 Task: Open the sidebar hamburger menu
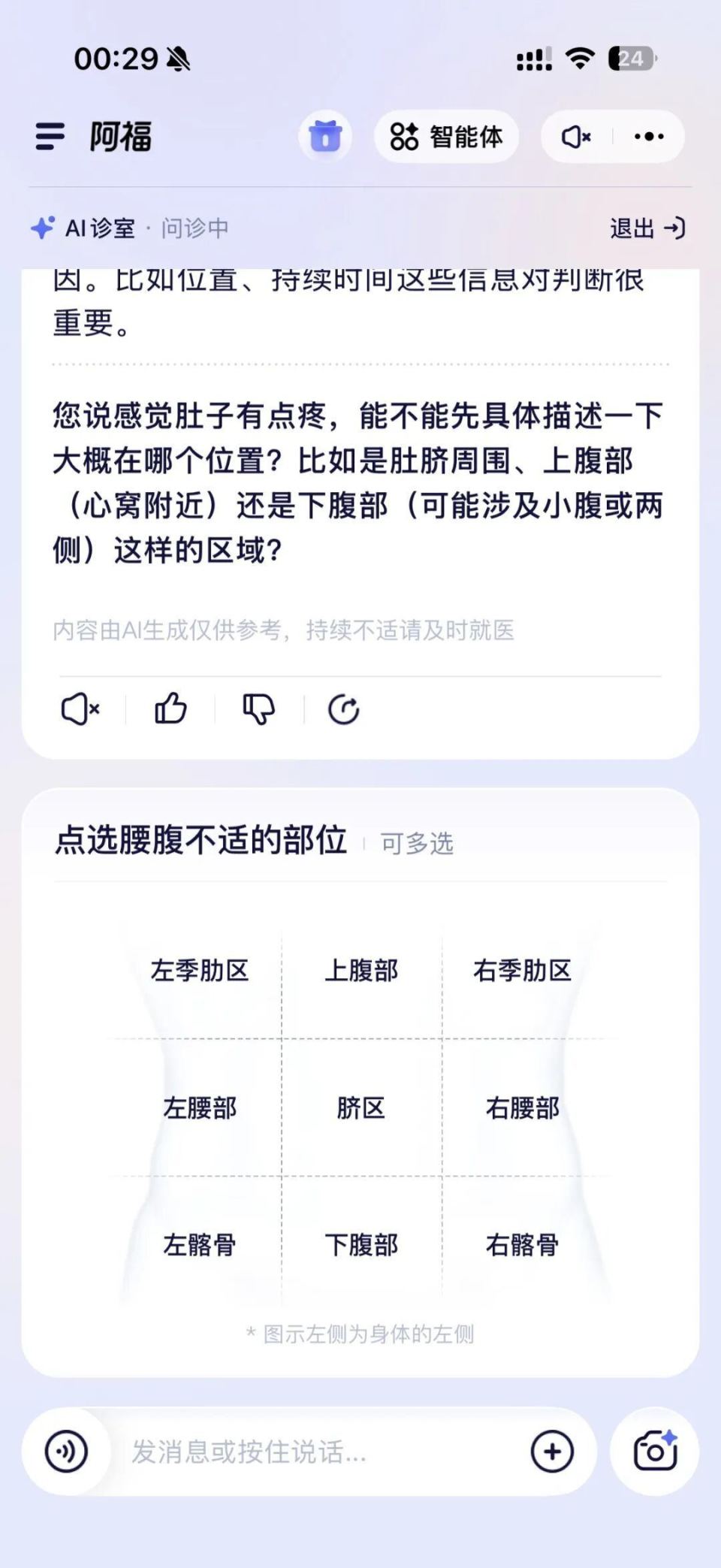point(48,137)
